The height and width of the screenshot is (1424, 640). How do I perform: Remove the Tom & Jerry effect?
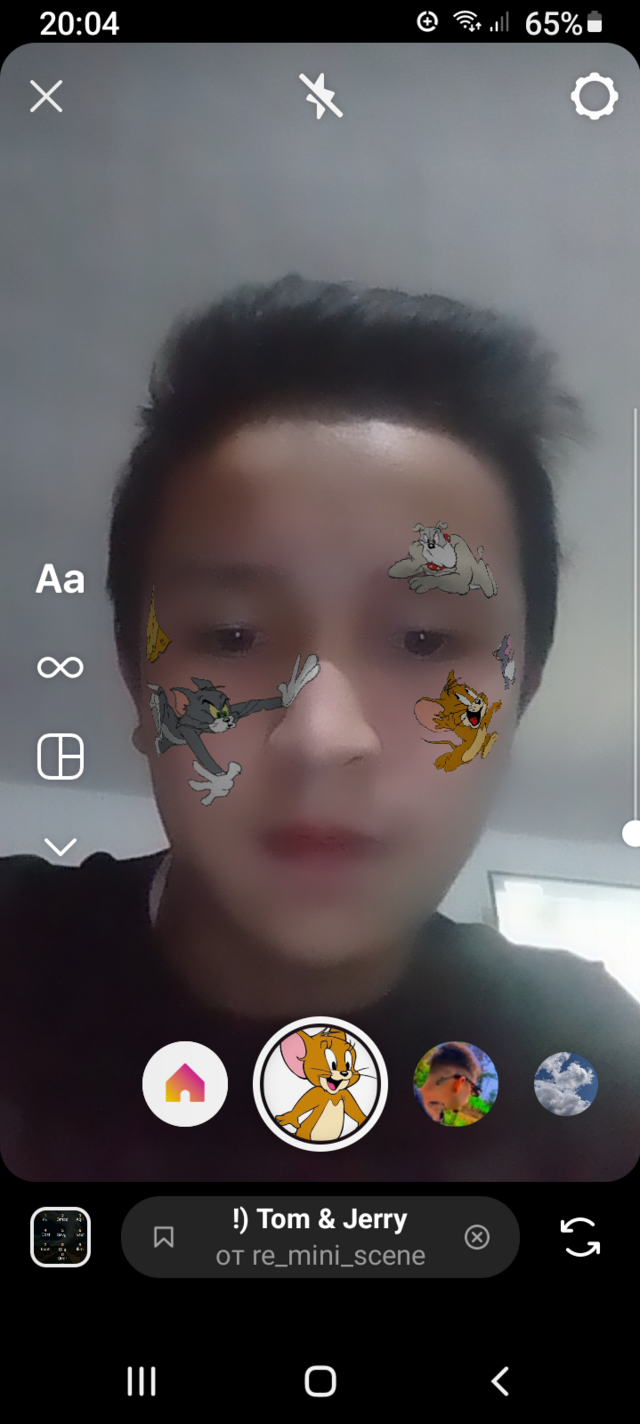(x=477, y=1238)
